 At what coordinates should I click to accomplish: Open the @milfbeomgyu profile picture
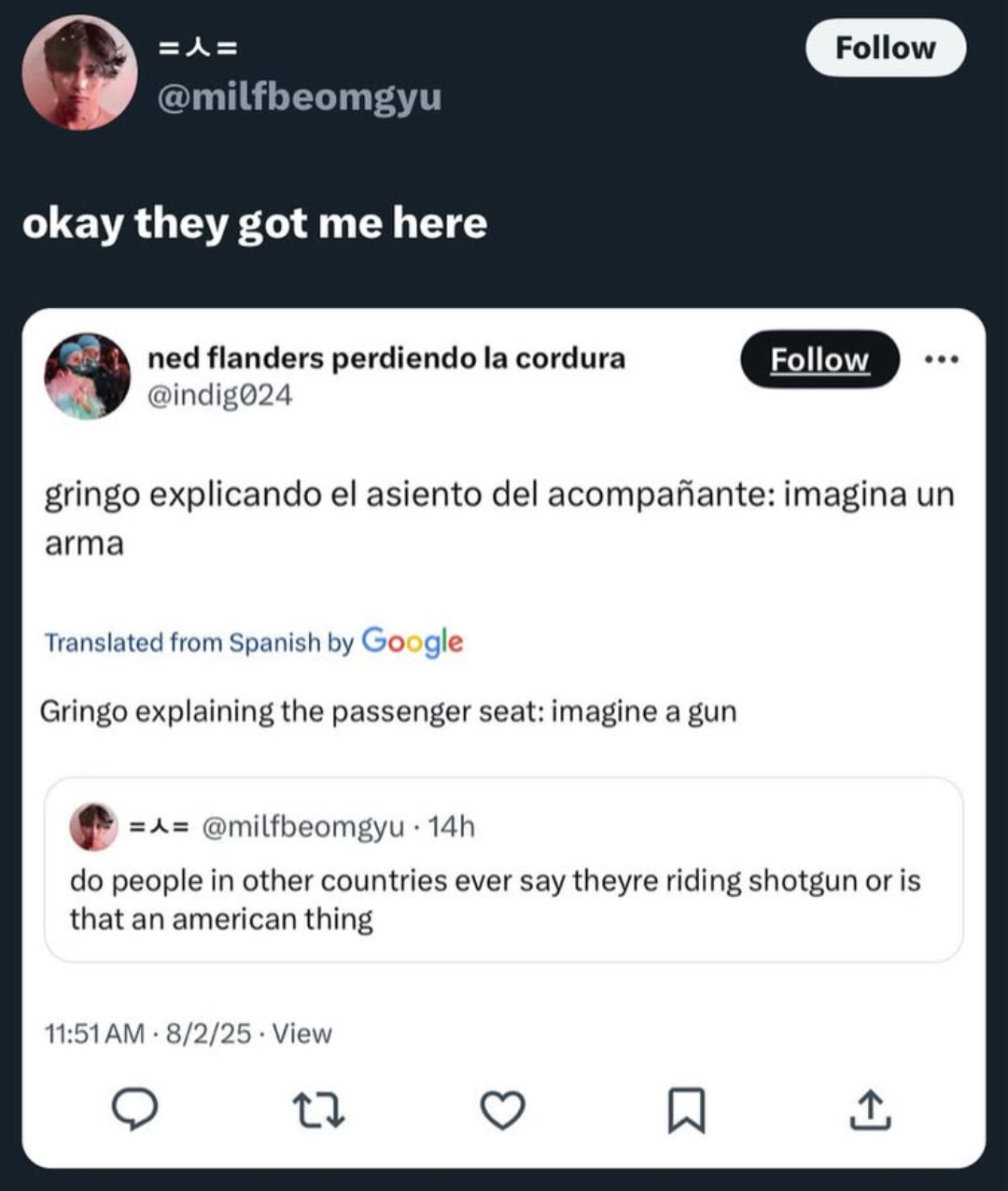pyautogui.click(x=79, y=73)
